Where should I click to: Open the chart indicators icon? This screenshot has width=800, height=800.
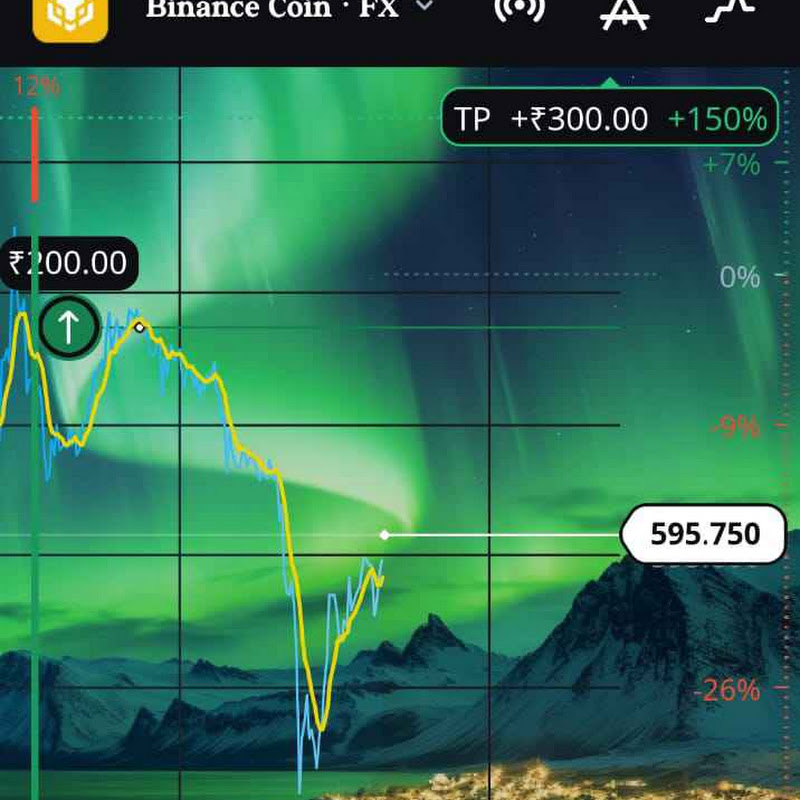pyautogui.click(x=729, y=10)
